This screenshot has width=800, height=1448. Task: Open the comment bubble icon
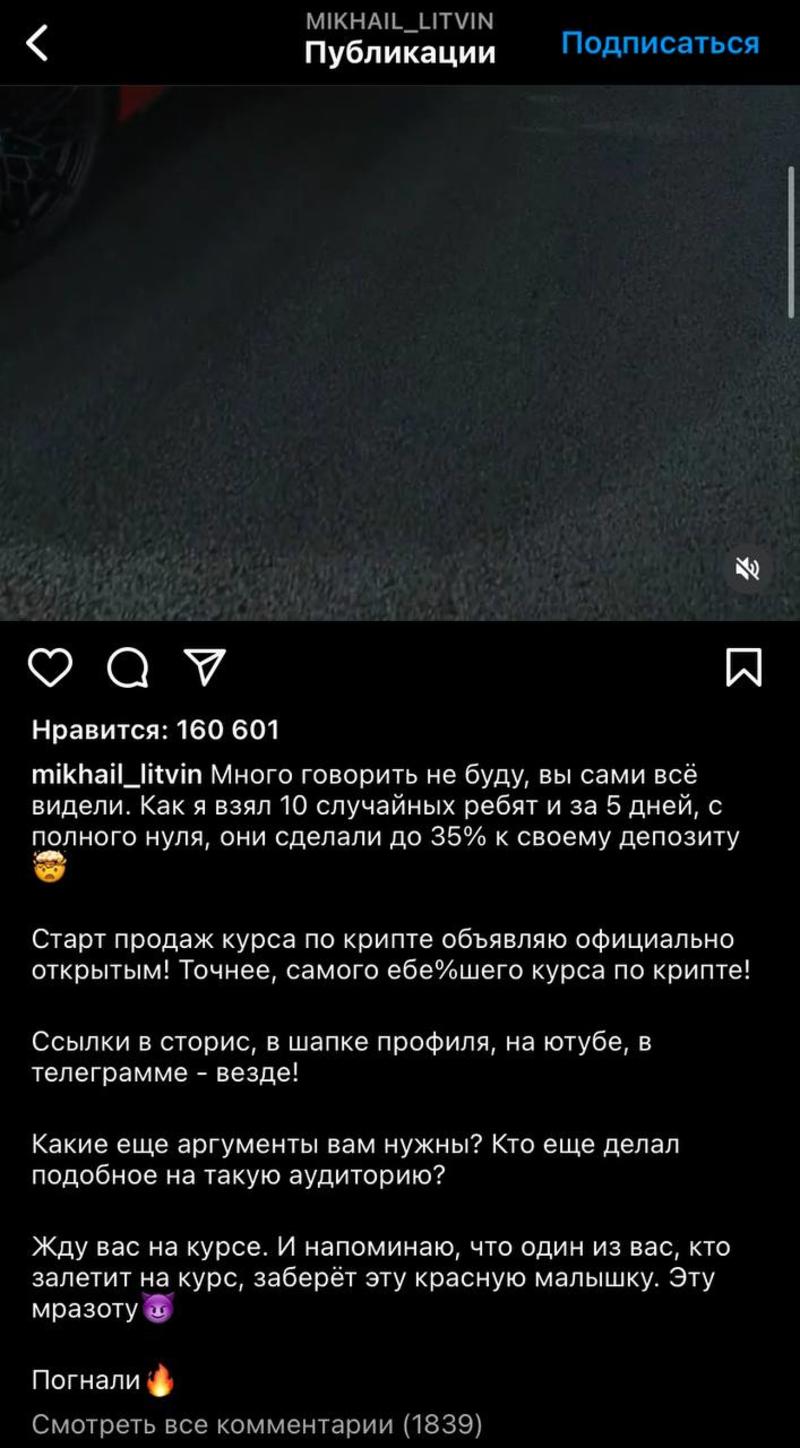tap(128, 668)
